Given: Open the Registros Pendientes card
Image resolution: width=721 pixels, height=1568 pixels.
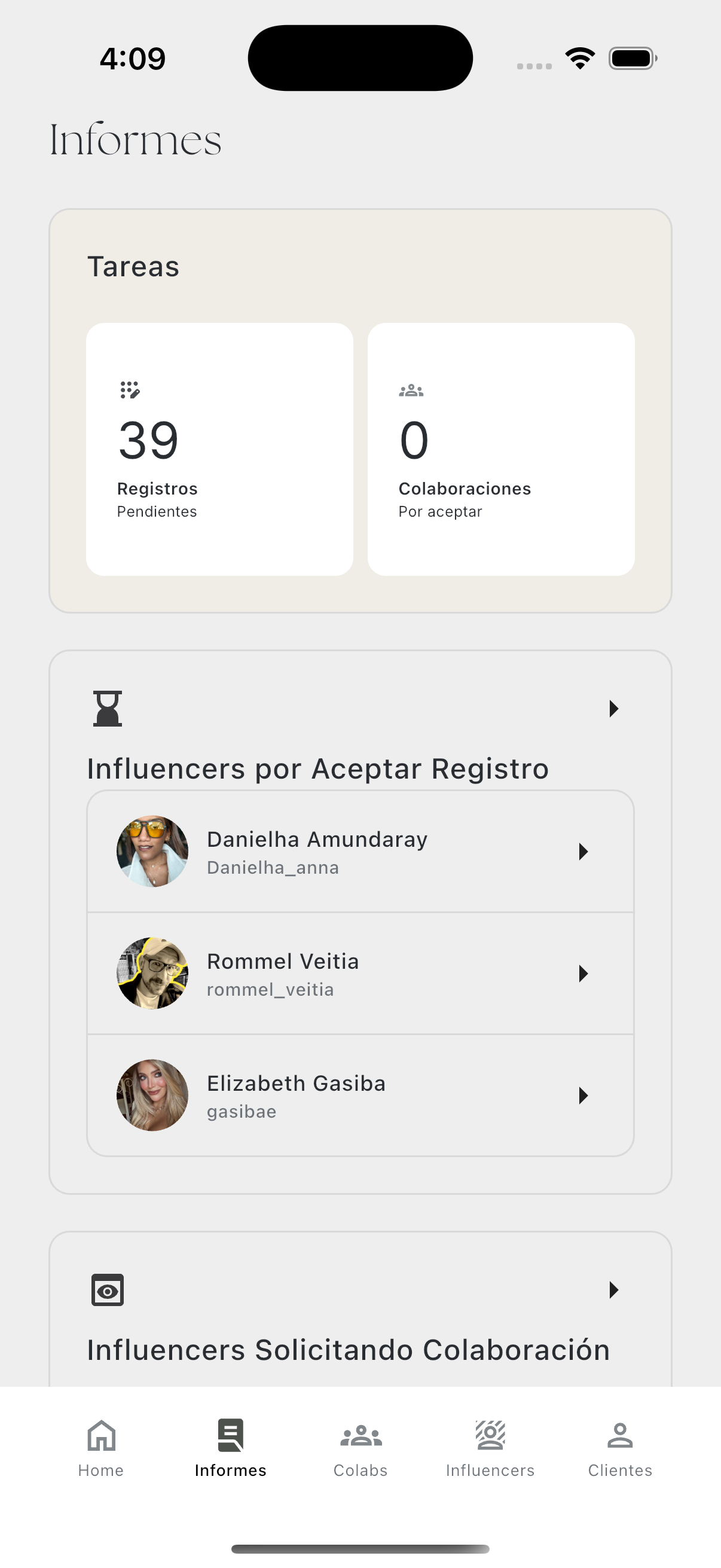Looking at the screenshot, I should [x=219, y=449].
